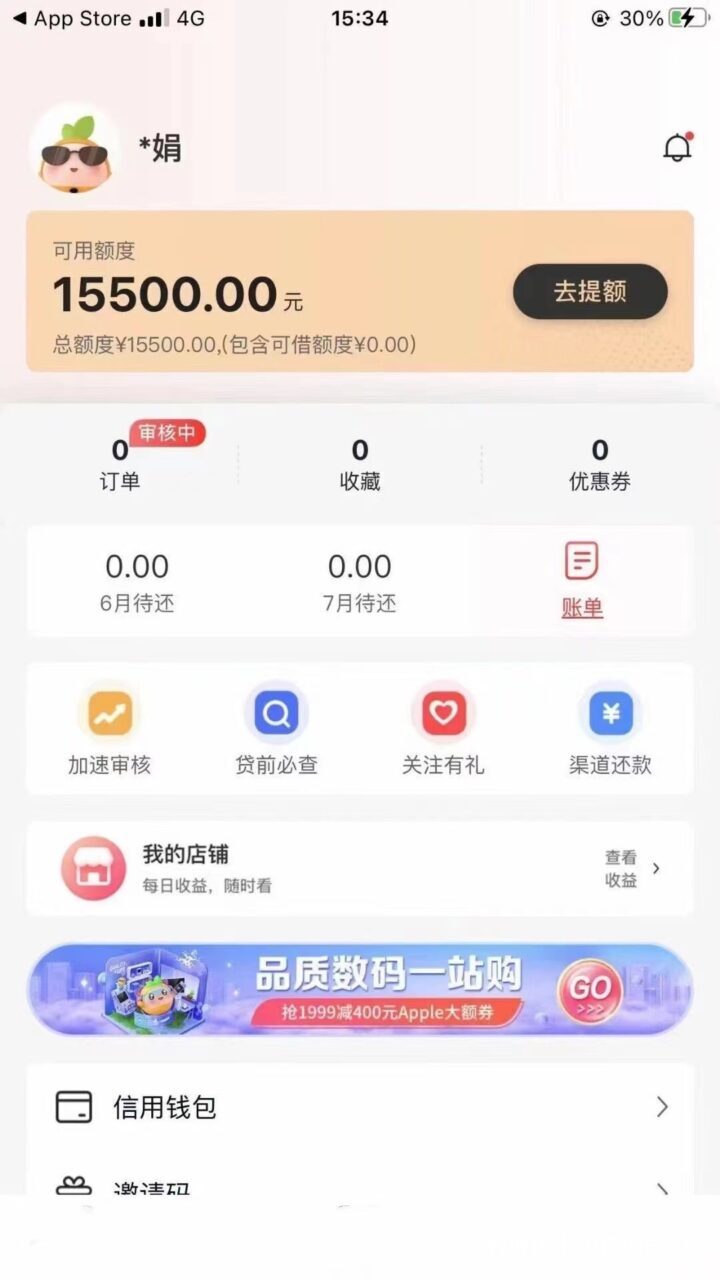The image size is (720, 1280).
Task: Open 订单 with the 审核中 badge
Action: pos(120,462)
